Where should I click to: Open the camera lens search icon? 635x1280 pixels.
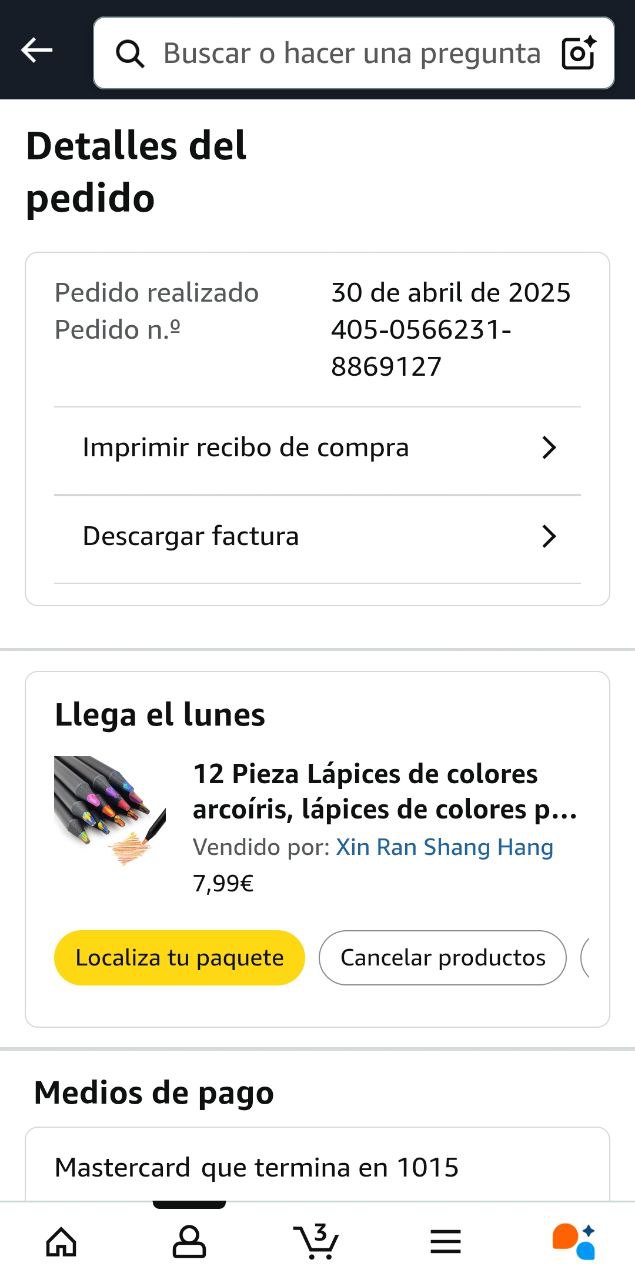click(x=579, y=53)
